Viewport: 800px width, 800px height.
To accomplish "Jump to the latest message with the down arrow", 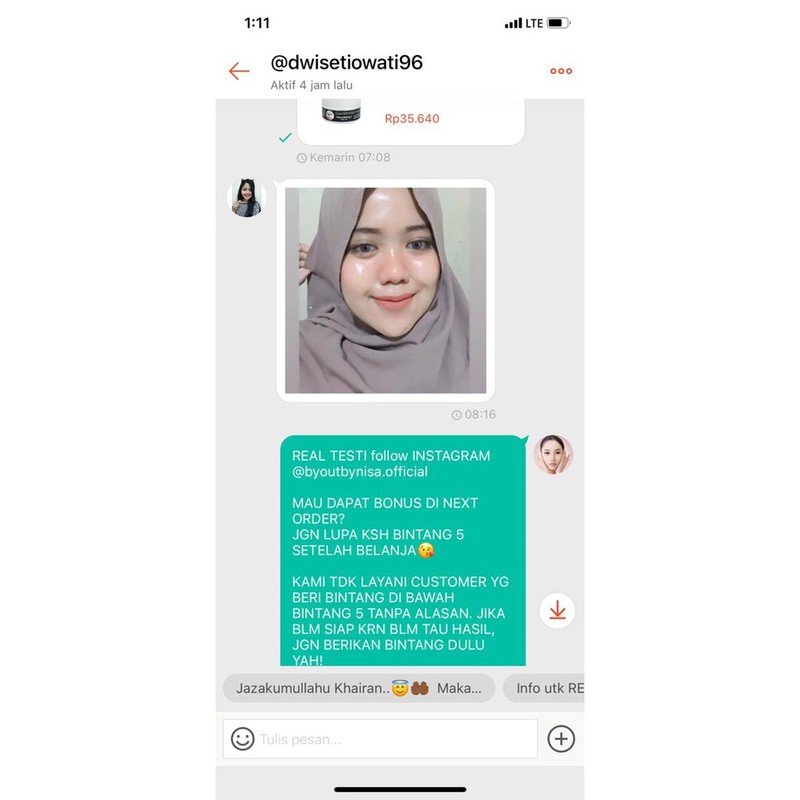I will [x=557, y=611].
